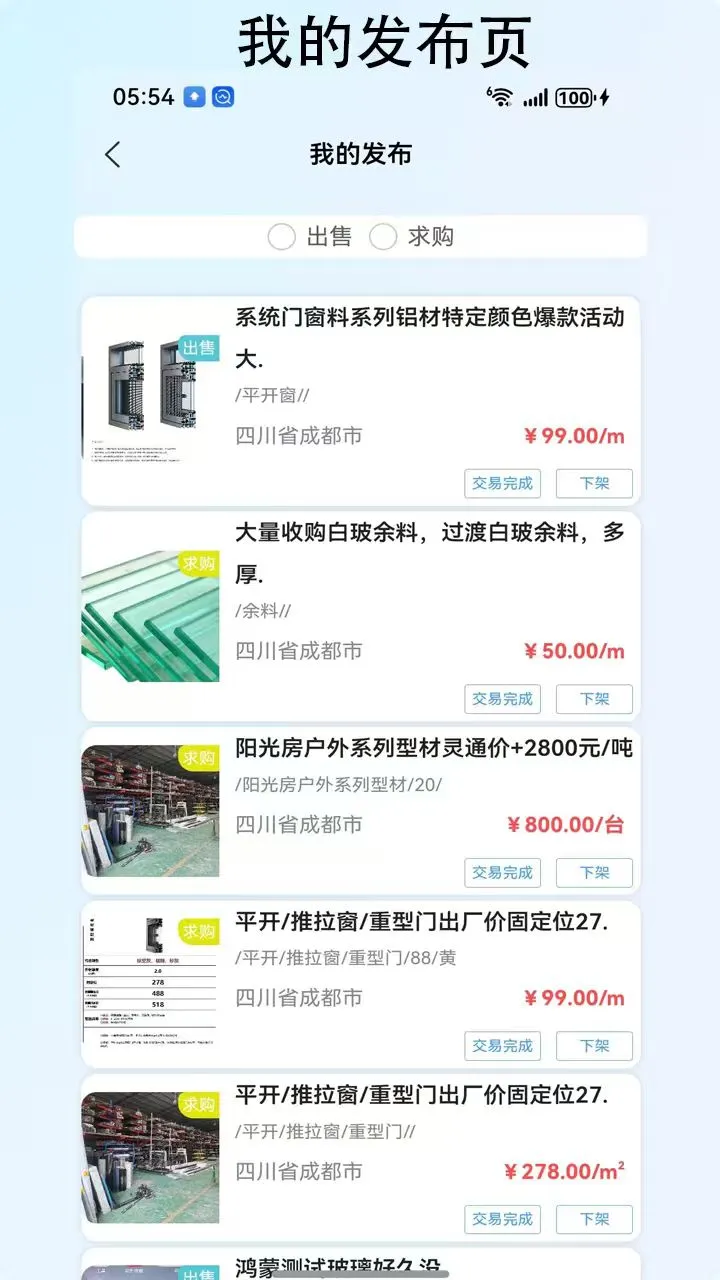Mark 大量收购白玻余料 listing as 交易完成
Image resolution: width=720 pixels, height=1280 pixels.
(502, 699)
